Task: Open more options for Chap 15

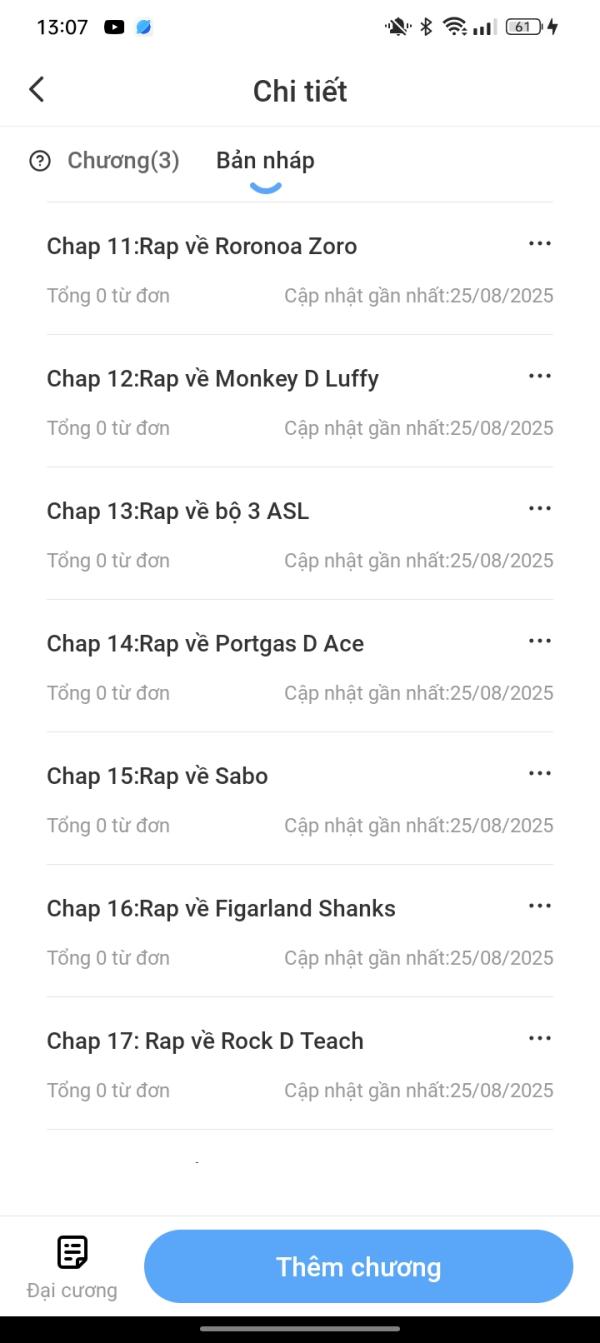Action: pyautogui.click(x=539, y=773)
